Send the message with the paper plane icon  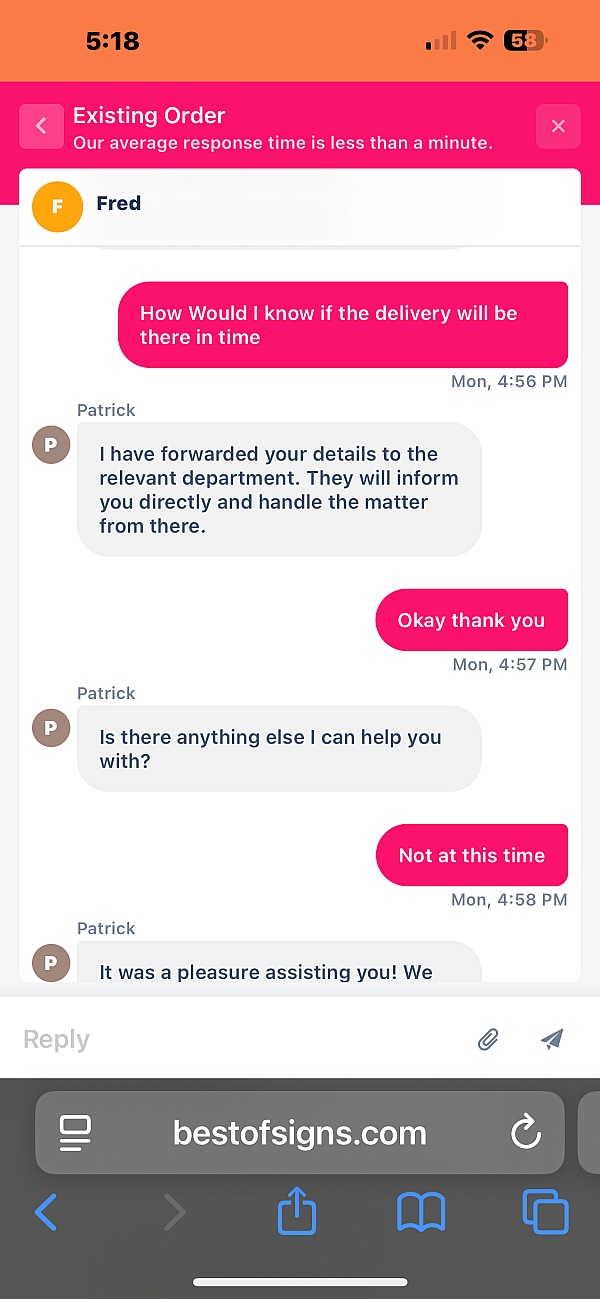[552, 1040]
